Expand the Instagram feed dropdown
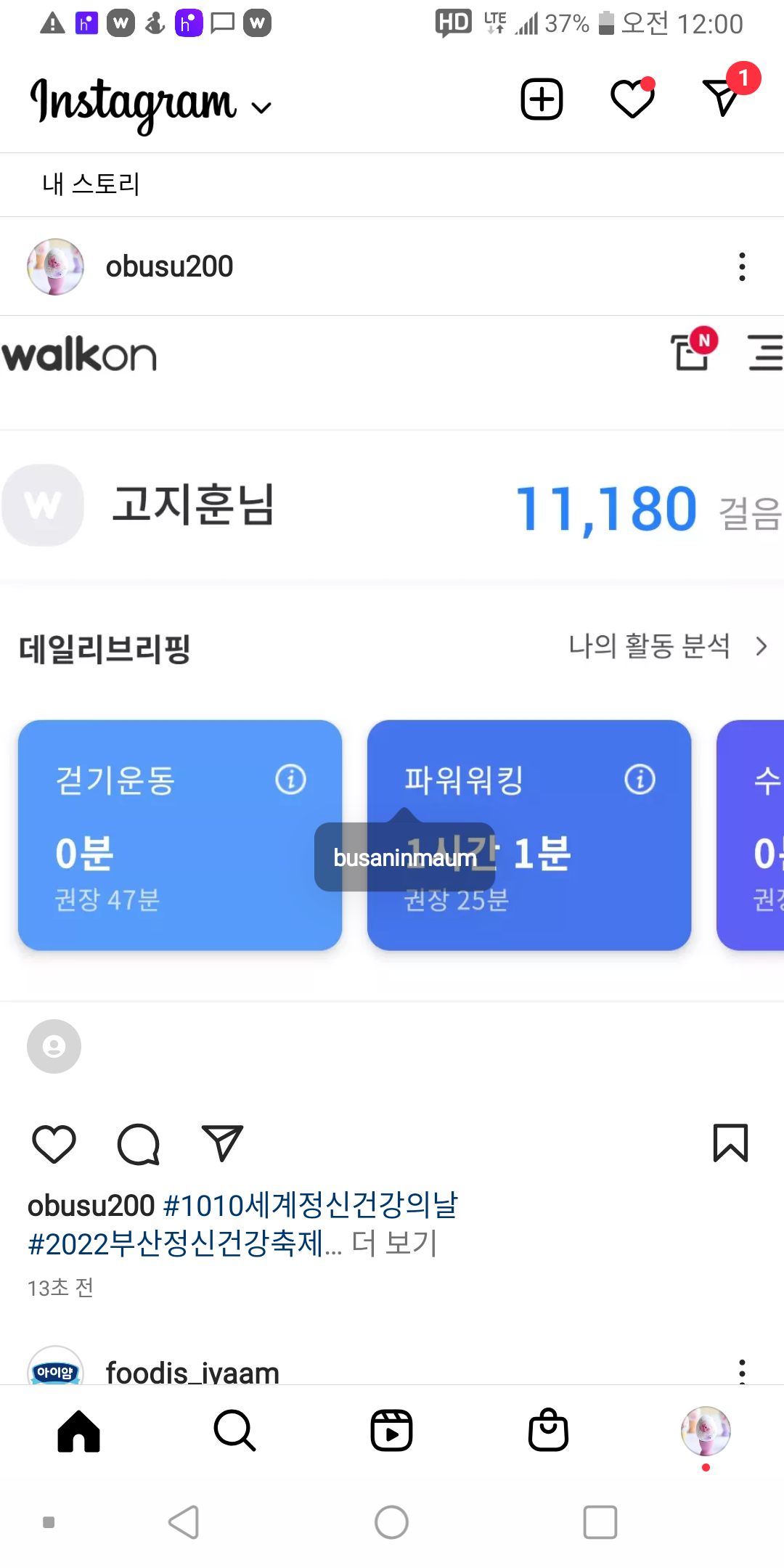Image resolution: width=784 pixels, height=1568 pixels. 261,108
